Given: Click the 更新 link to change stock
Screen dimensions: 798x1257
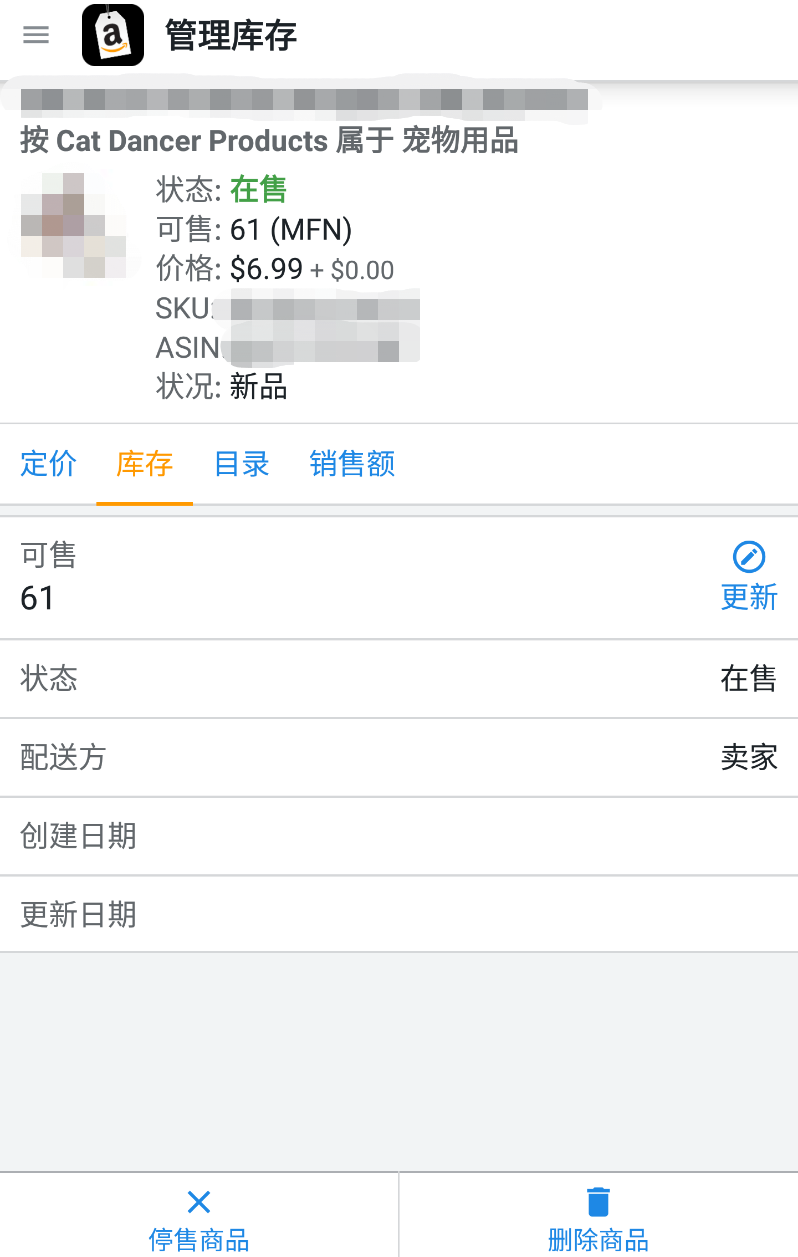Looking at the screenshot, I should (749, 596).
